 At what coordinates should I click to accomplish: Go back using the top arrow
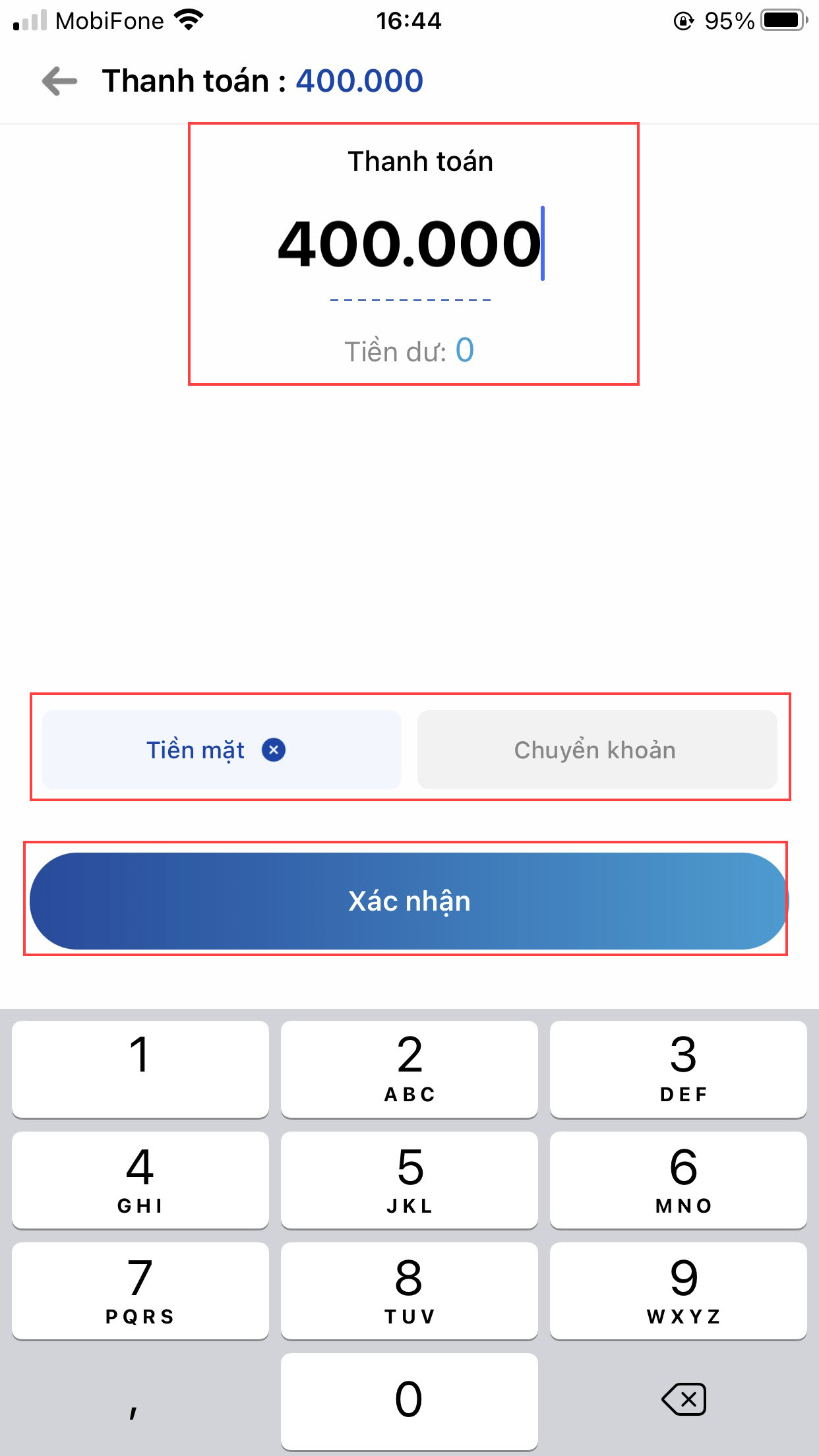pos(59,81)
